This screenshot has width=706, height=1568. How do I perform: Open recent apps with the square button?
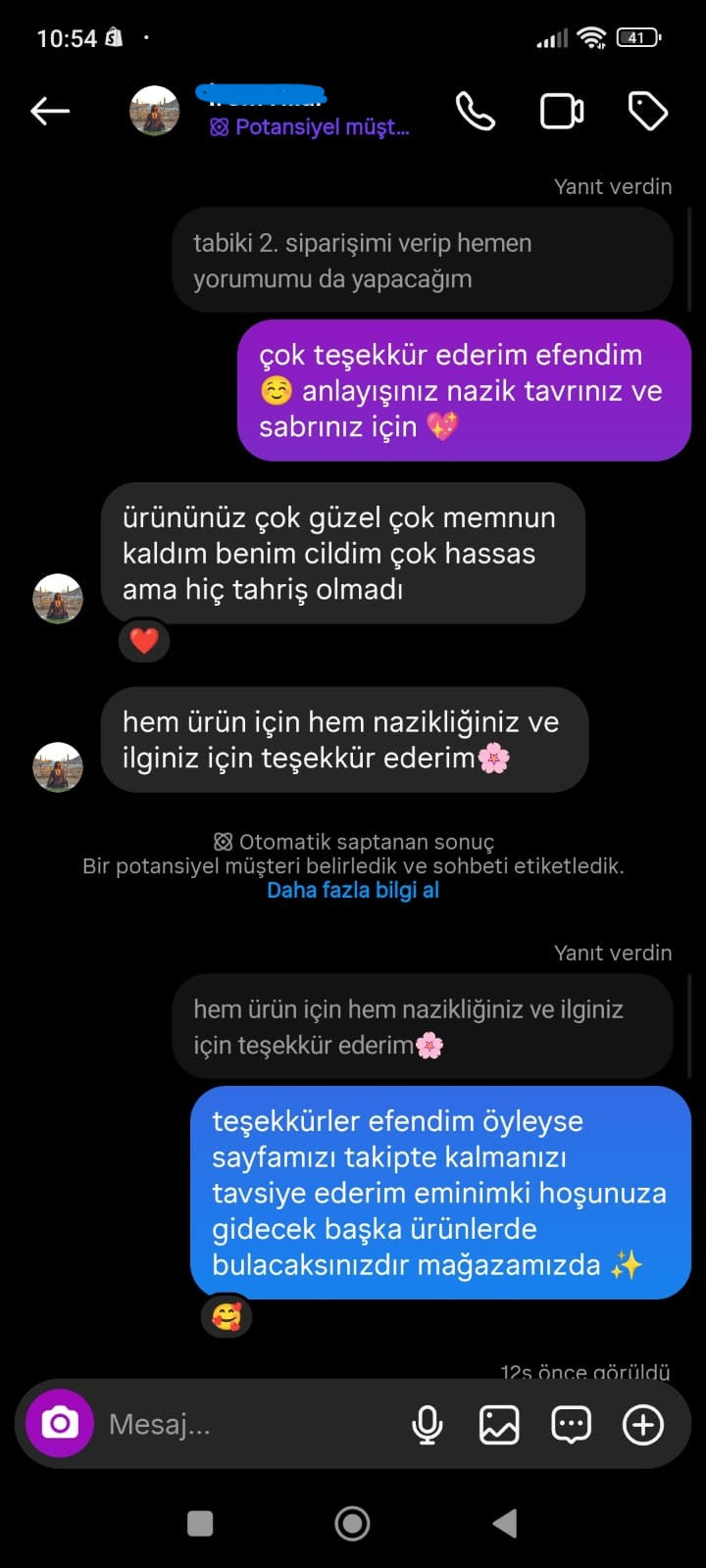[200, 1523]
